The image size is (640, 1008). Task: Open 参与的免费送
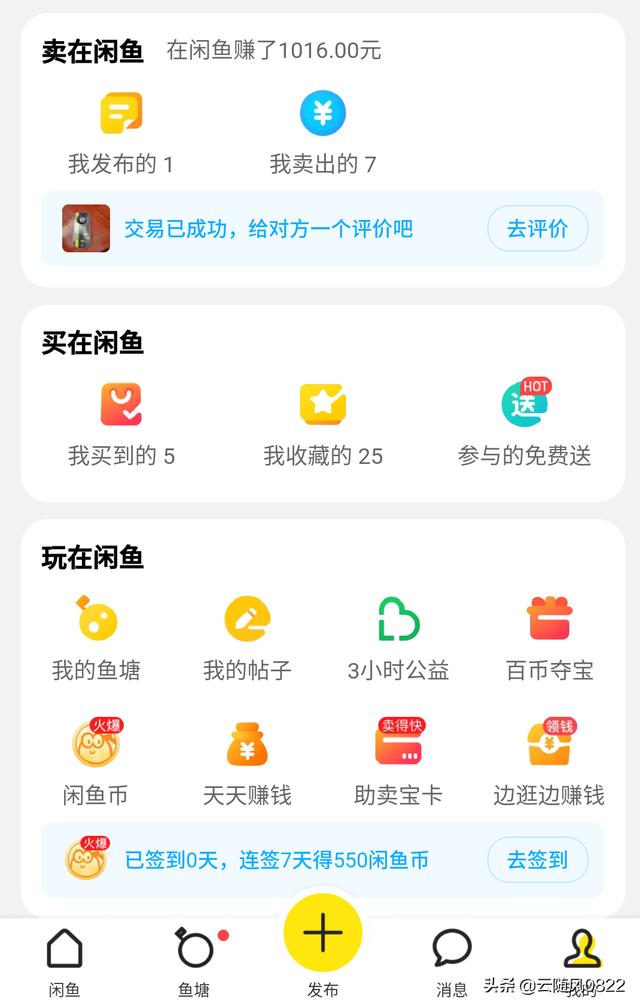tap(525, 426)
